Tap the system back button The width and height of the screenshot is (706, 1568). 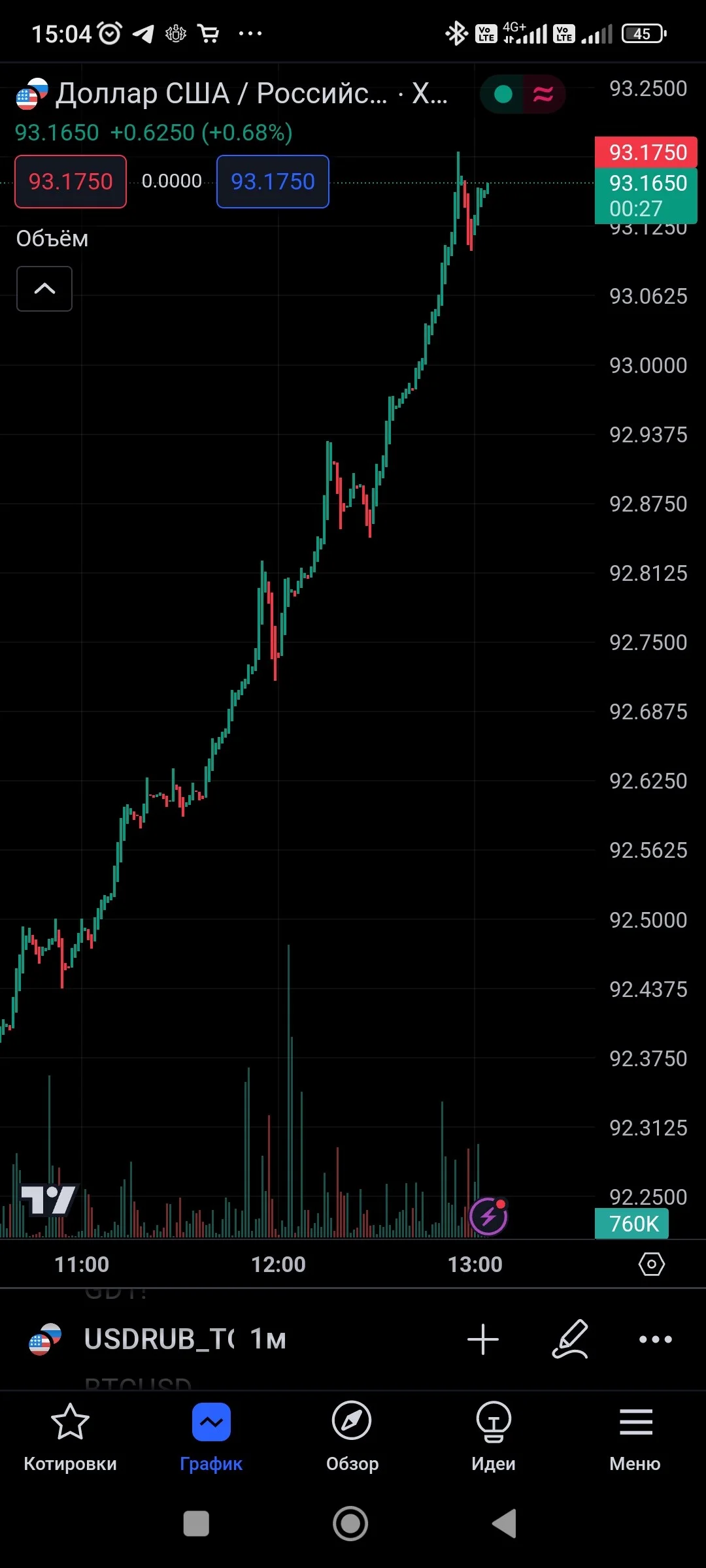click(505, 1524)
